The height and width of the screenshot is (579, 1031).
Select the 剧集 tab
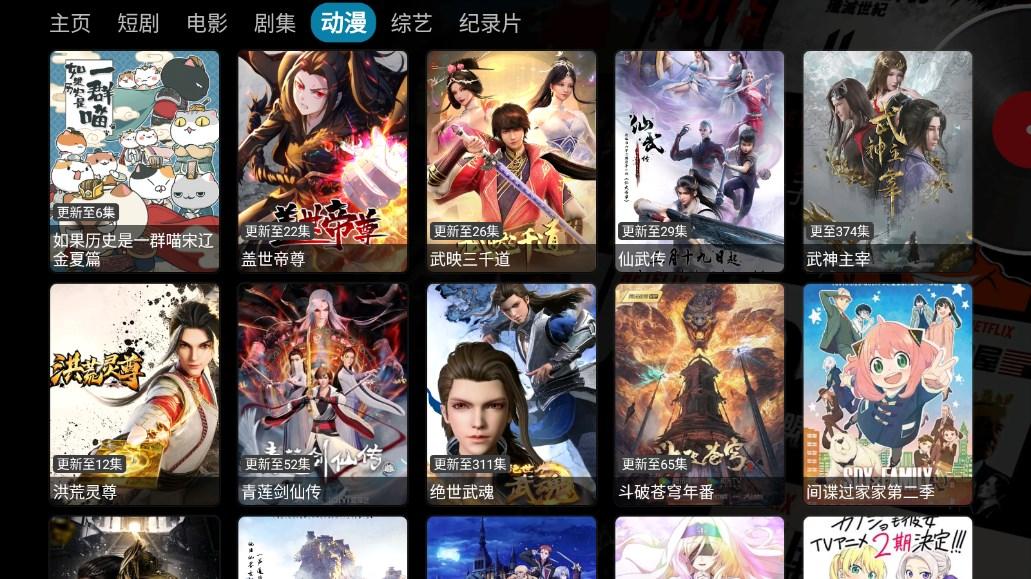pos(275,23)
